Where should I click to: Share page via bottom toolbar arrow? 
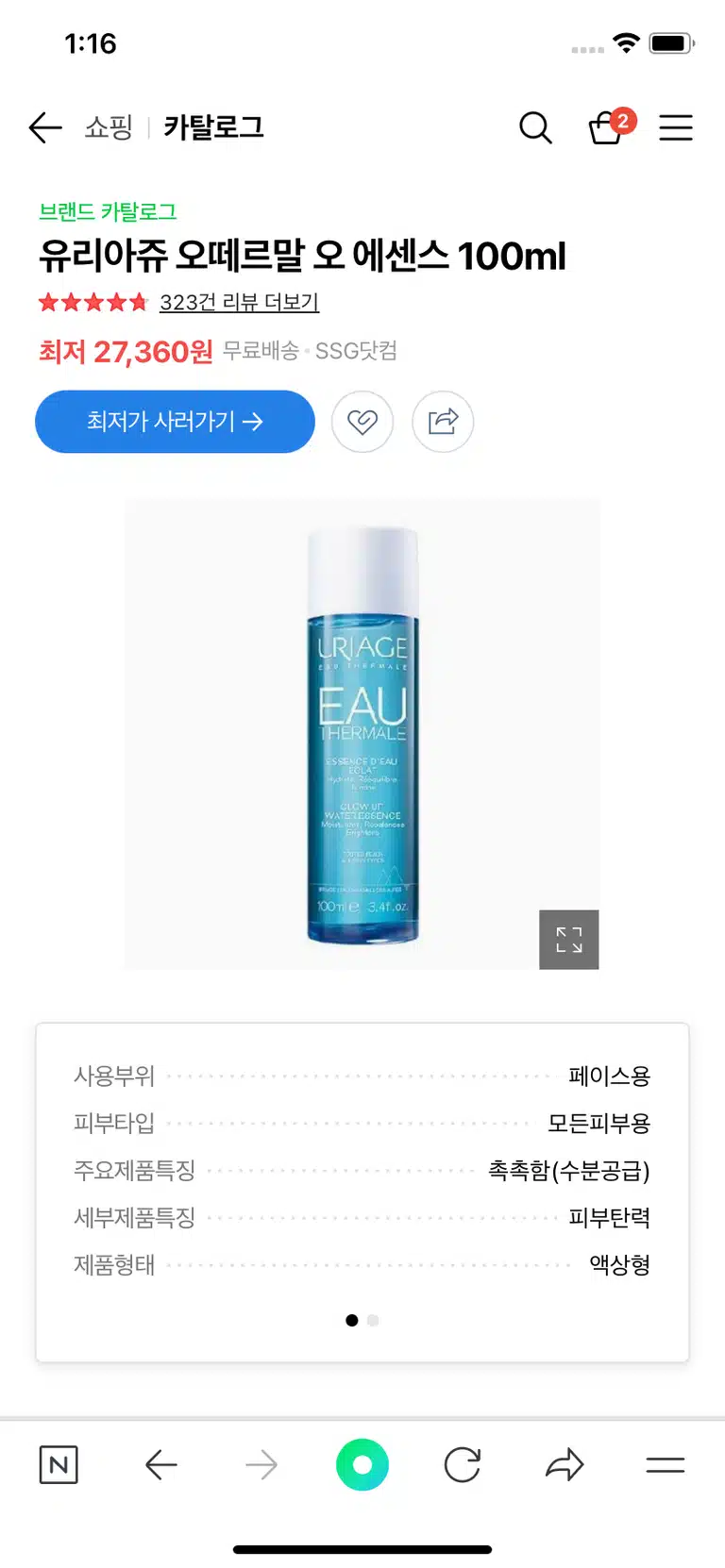tap(565, 1465)
